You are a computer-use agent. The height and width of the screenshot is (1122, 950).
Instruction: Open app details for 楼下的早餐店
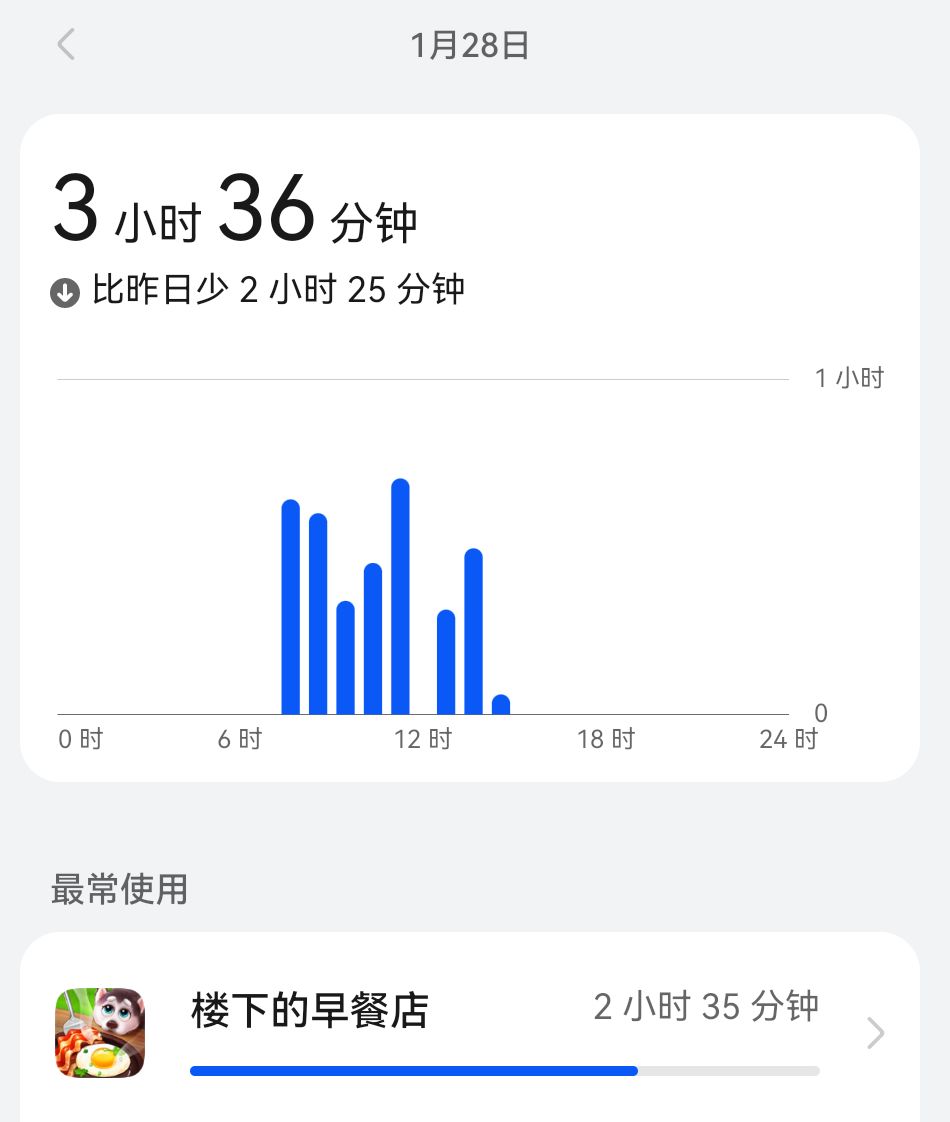pos(308,1012)
